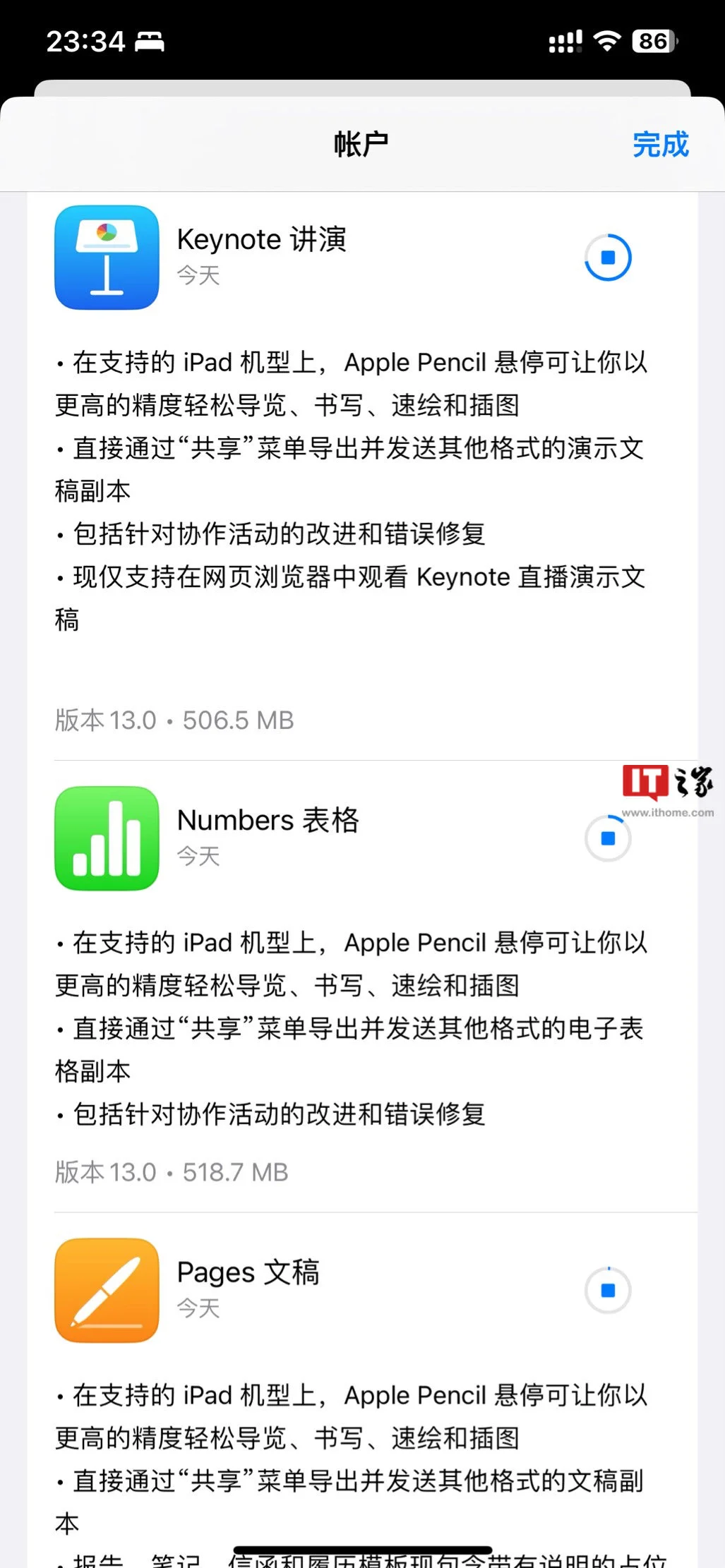Open the Keynote 讲演 app page
725x1568 pixels.
pos(107,258)
